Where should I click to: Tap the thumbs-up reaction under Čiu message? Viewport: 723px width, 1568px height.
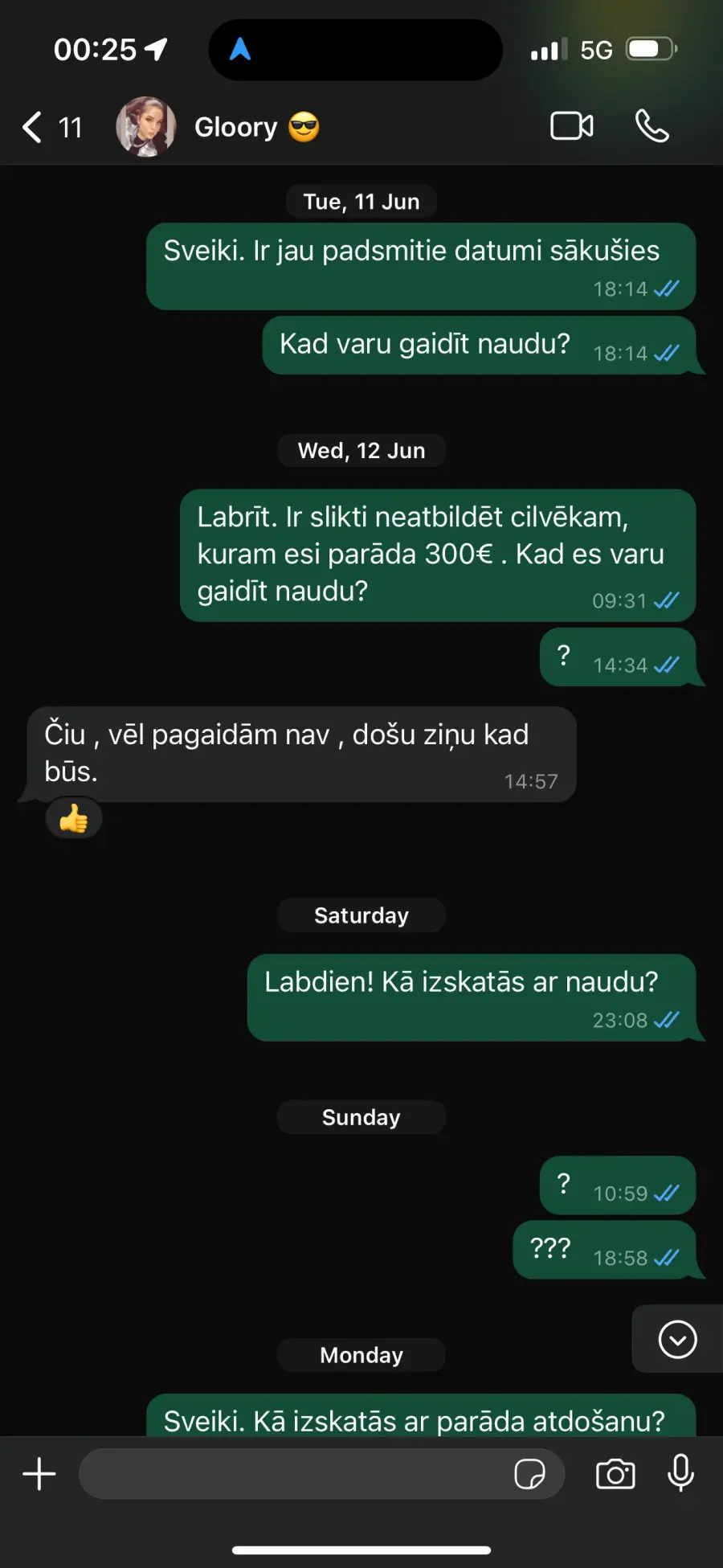(73, 819)
